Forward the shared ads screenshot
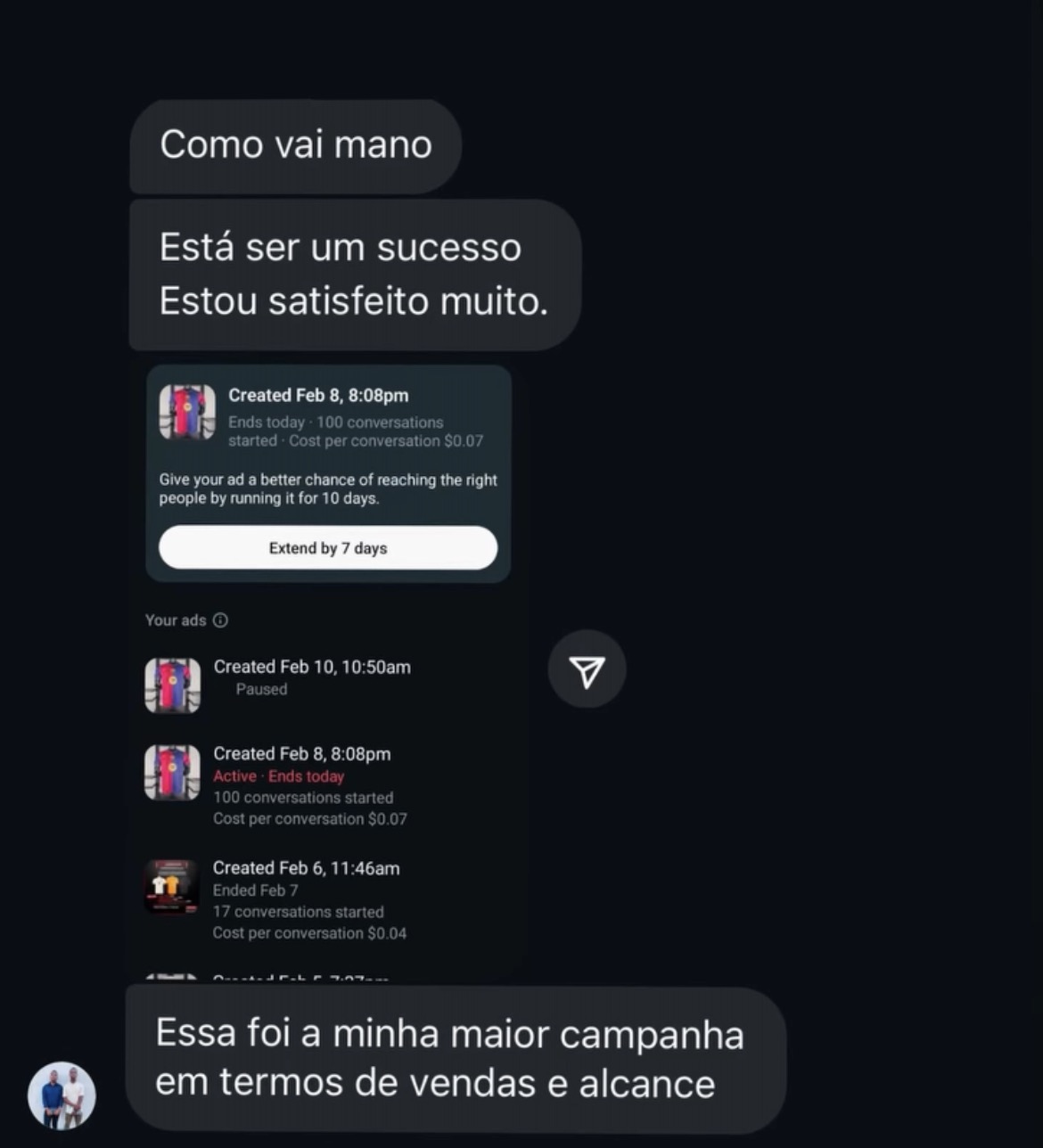 pos(587,670)
